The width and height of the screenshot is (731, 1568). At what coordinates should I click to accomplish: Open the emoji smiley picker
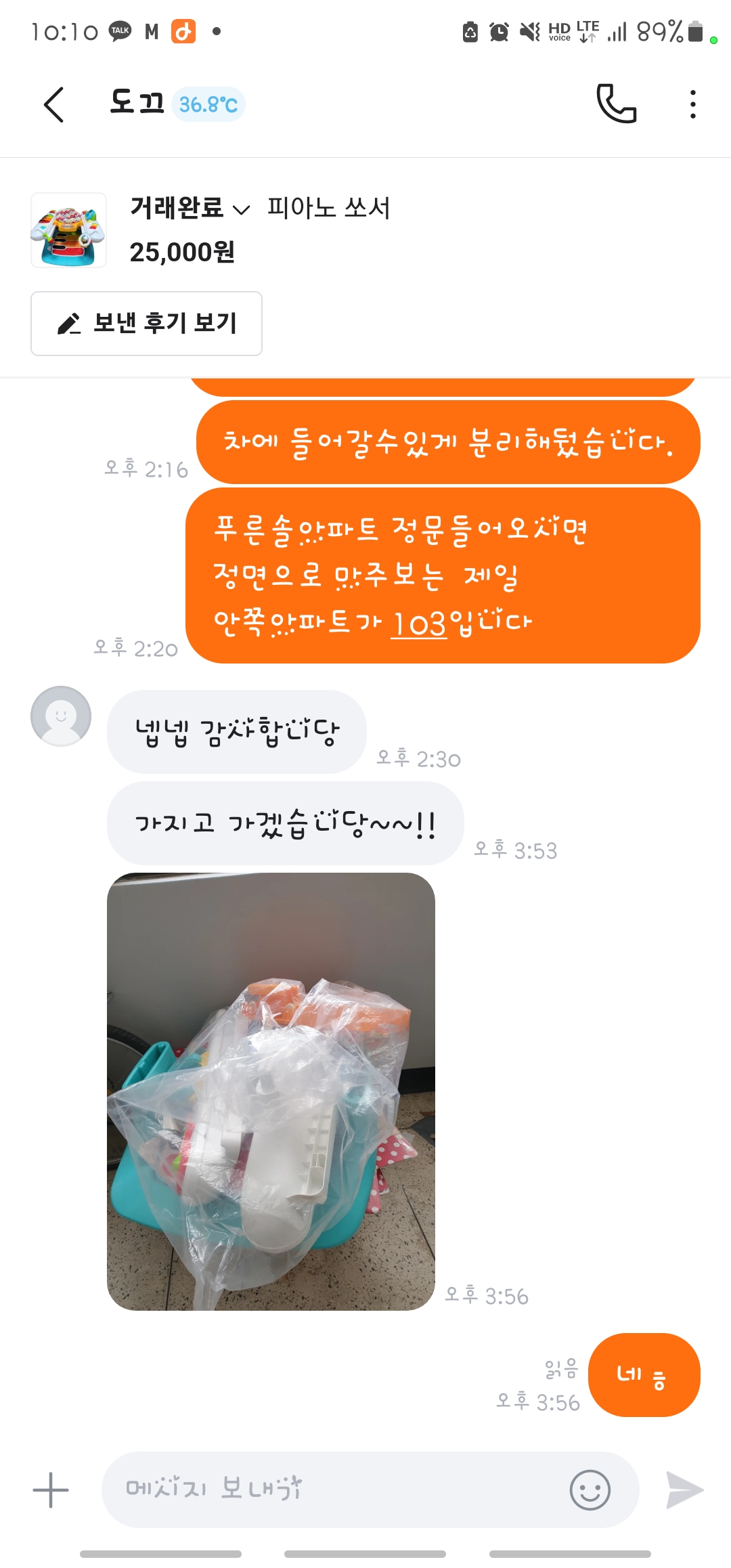[x=590, y=1489]
